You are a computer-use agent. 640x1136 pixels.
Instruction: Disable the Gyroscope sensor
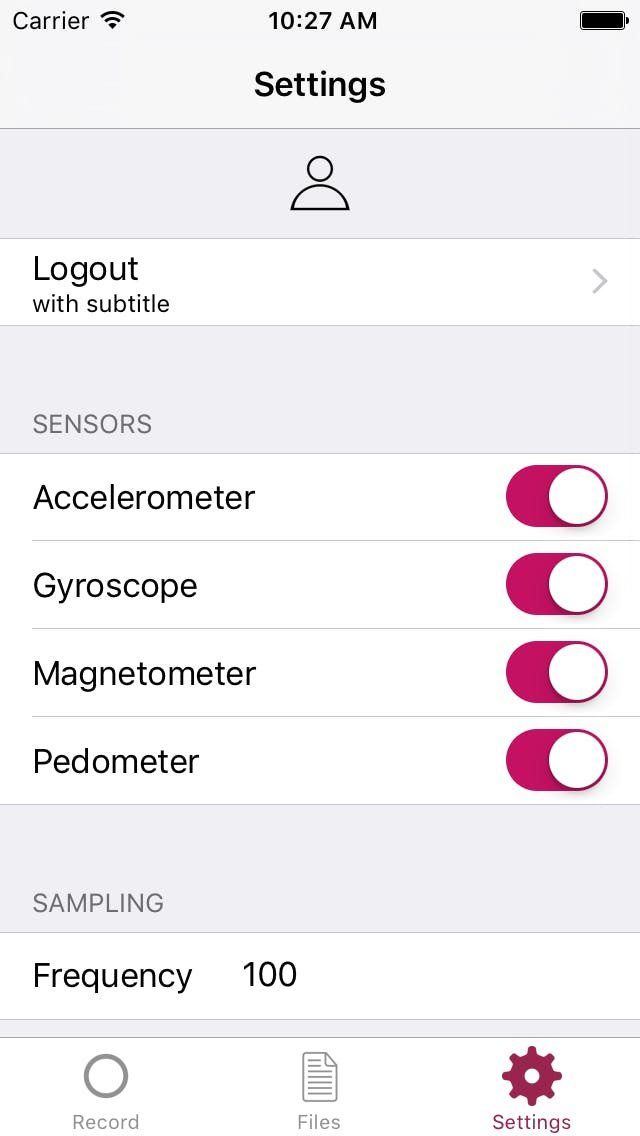click(x=557, y=584)
